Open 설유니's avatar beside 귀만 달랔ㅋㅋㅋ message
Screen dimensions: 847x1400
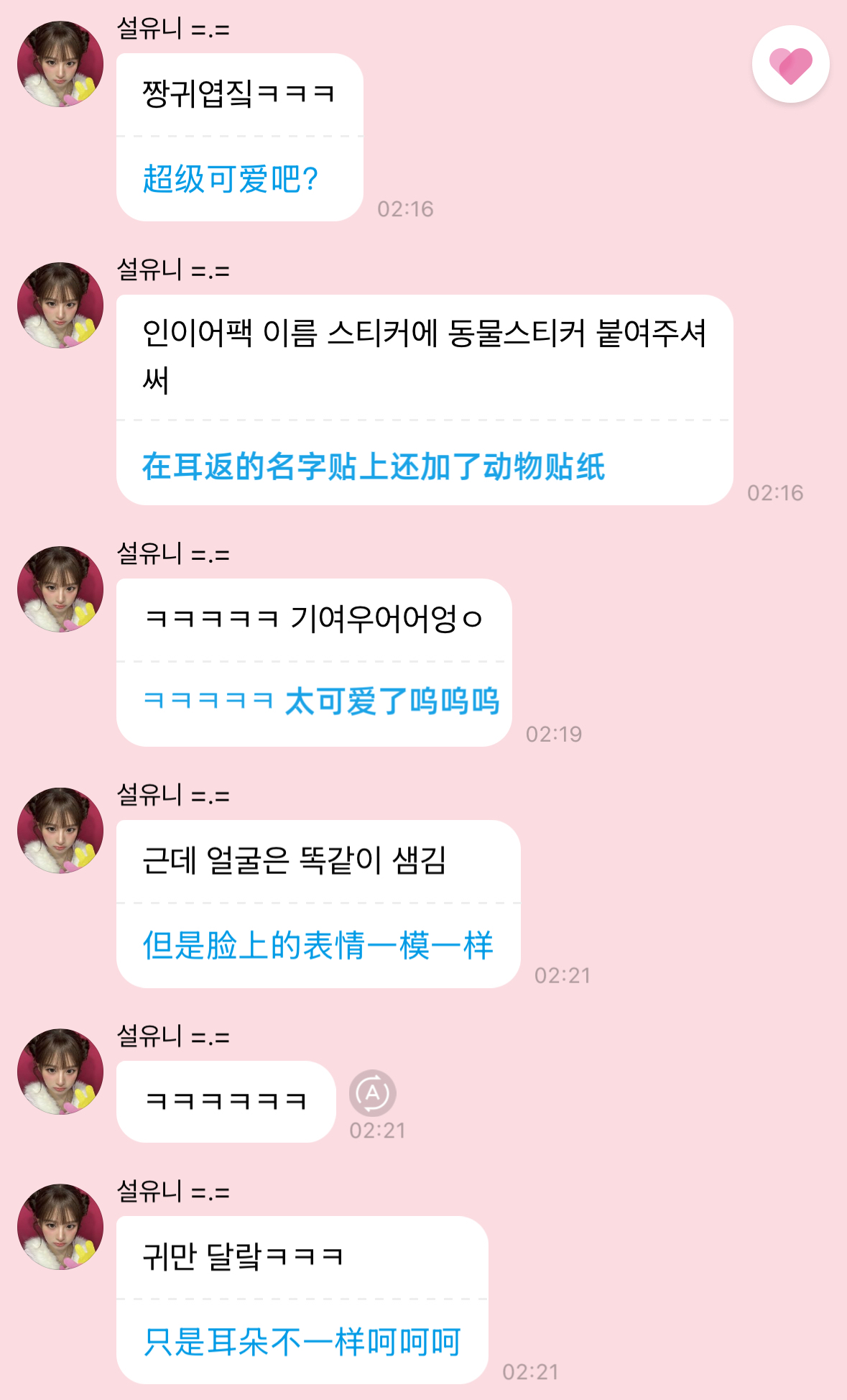[x=60, y=1226]
